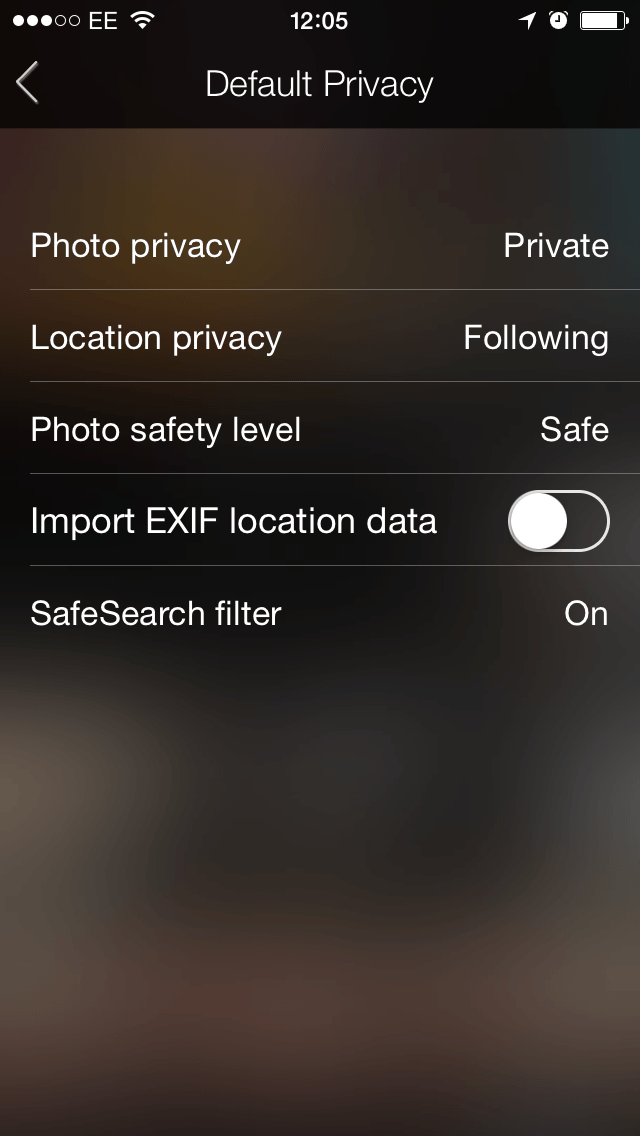Viewport: 640px width, 1136px height.
Task: Toggle Import EXIF location data switch
Action: click(x=558, y=521)
